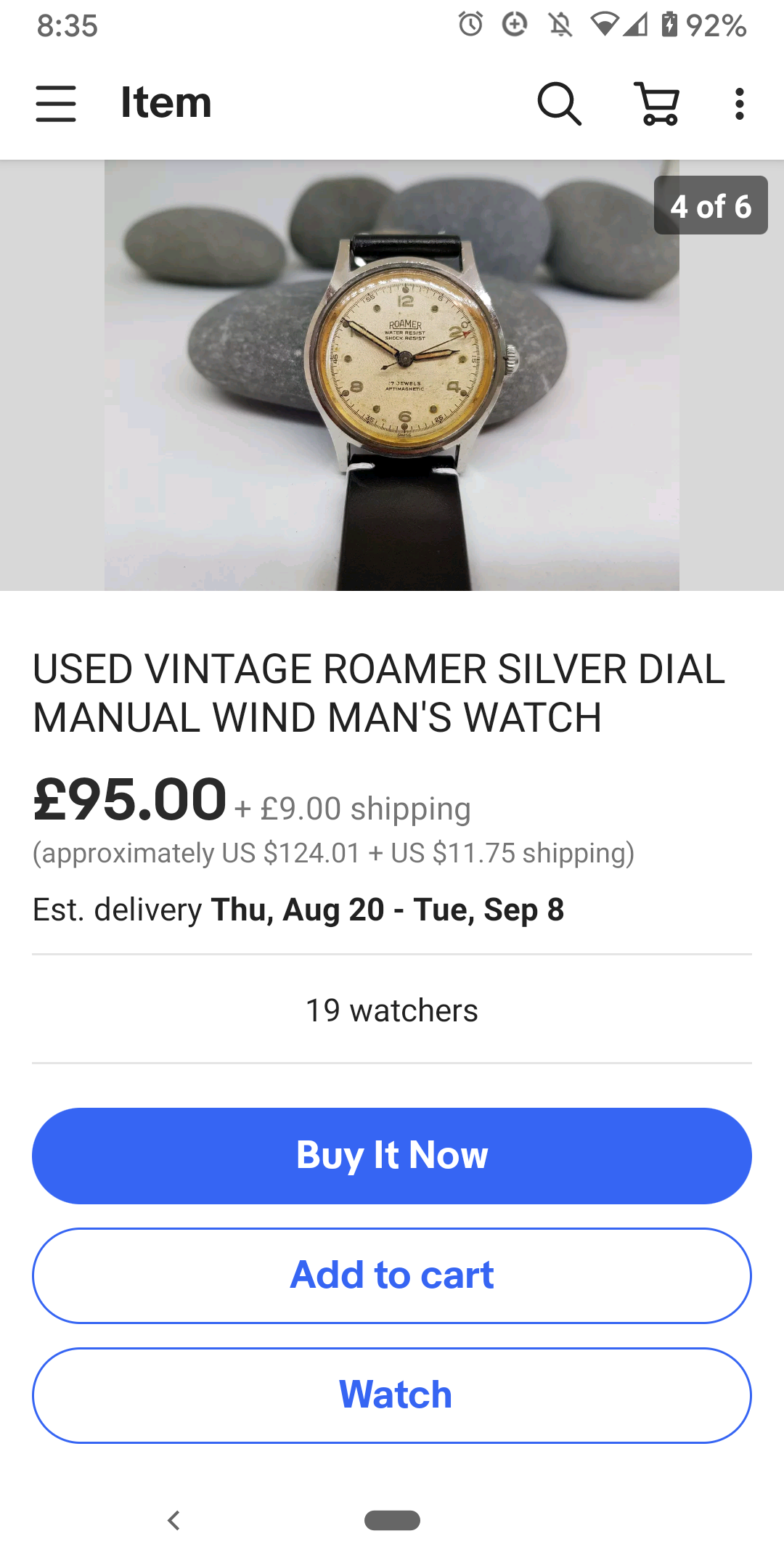This screenshot has width=784, height=1568.
Task: Go to the home screen via pill
Action: tap(392, 1520)
